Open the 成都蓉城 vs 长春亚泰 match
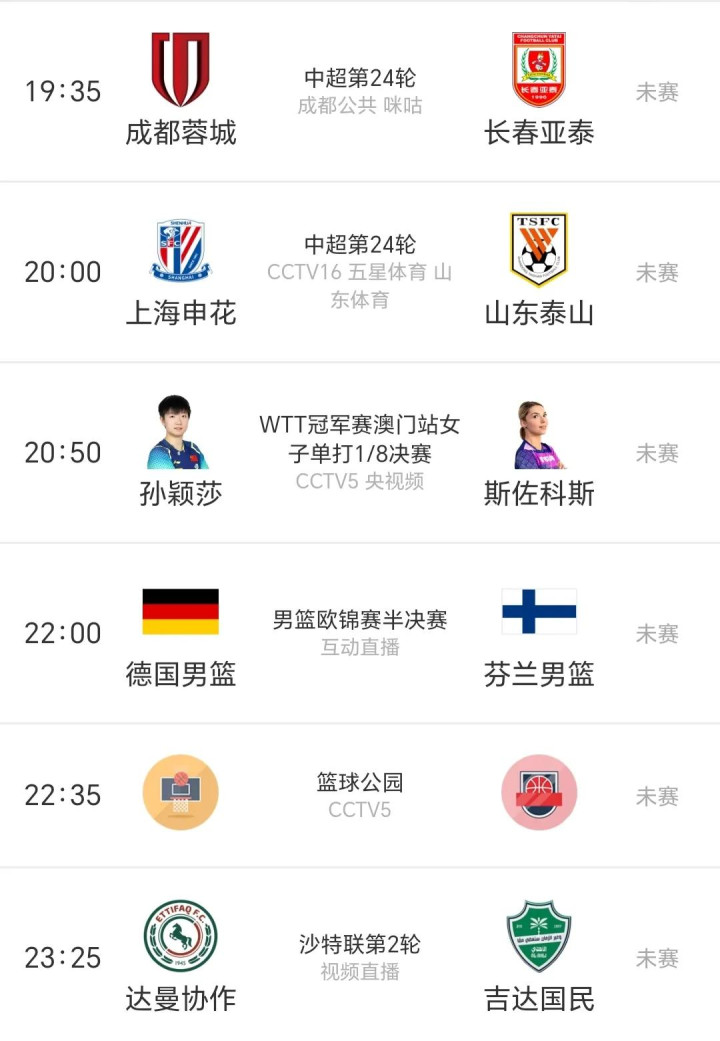The image size is (720, 1041). tap(360, 91)
